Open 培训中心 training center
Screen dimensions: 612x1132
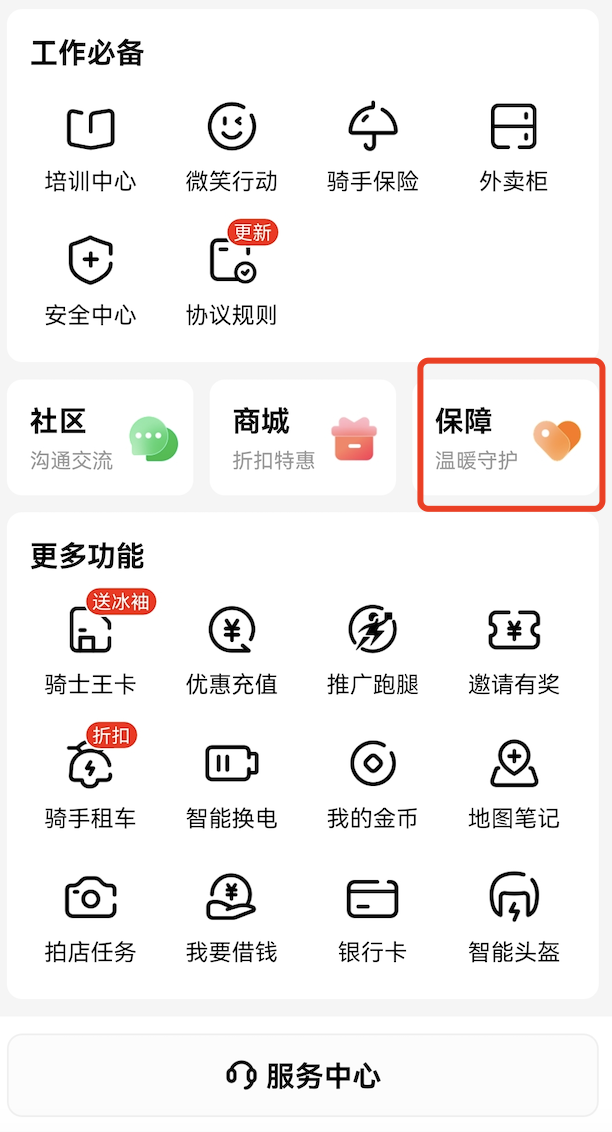[90, 149]
